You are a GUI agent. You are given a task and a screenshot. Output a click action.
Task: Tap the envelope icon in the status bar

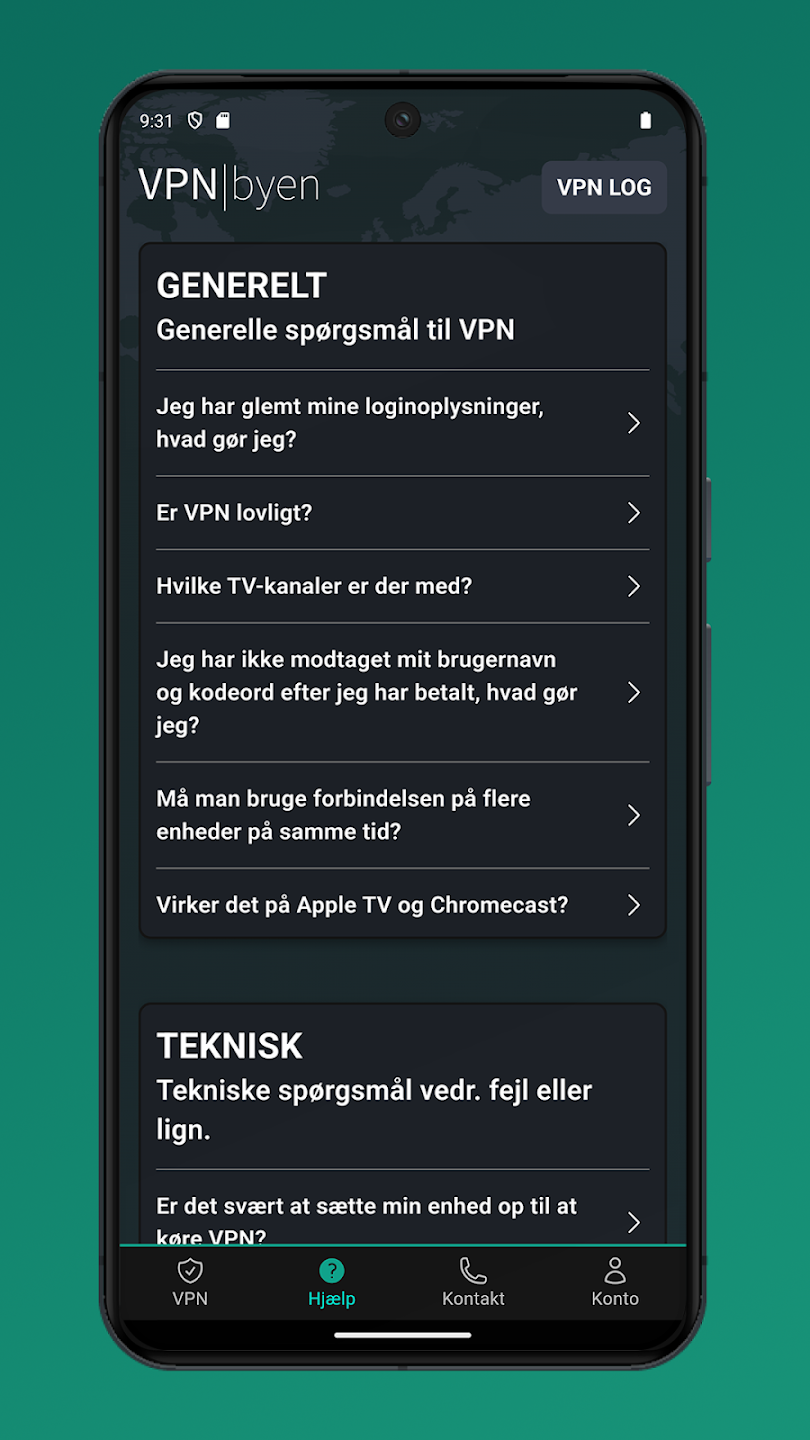pyautogui.click(x=224, y=120)
